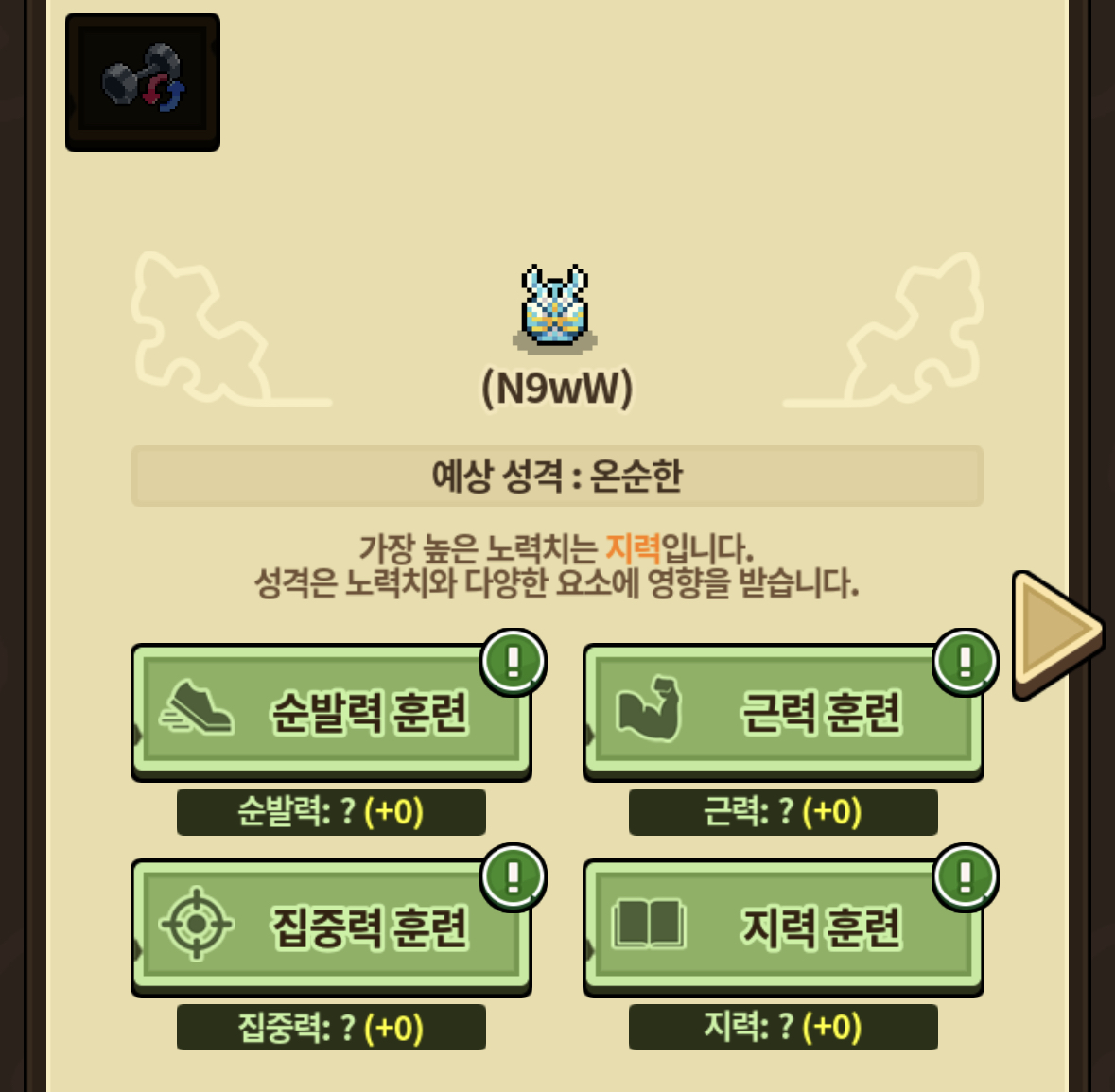The height and width of the screenshot is (1092, 1115).
Task: Start 순발력 훈련 agility training
Action: point(331,712)
